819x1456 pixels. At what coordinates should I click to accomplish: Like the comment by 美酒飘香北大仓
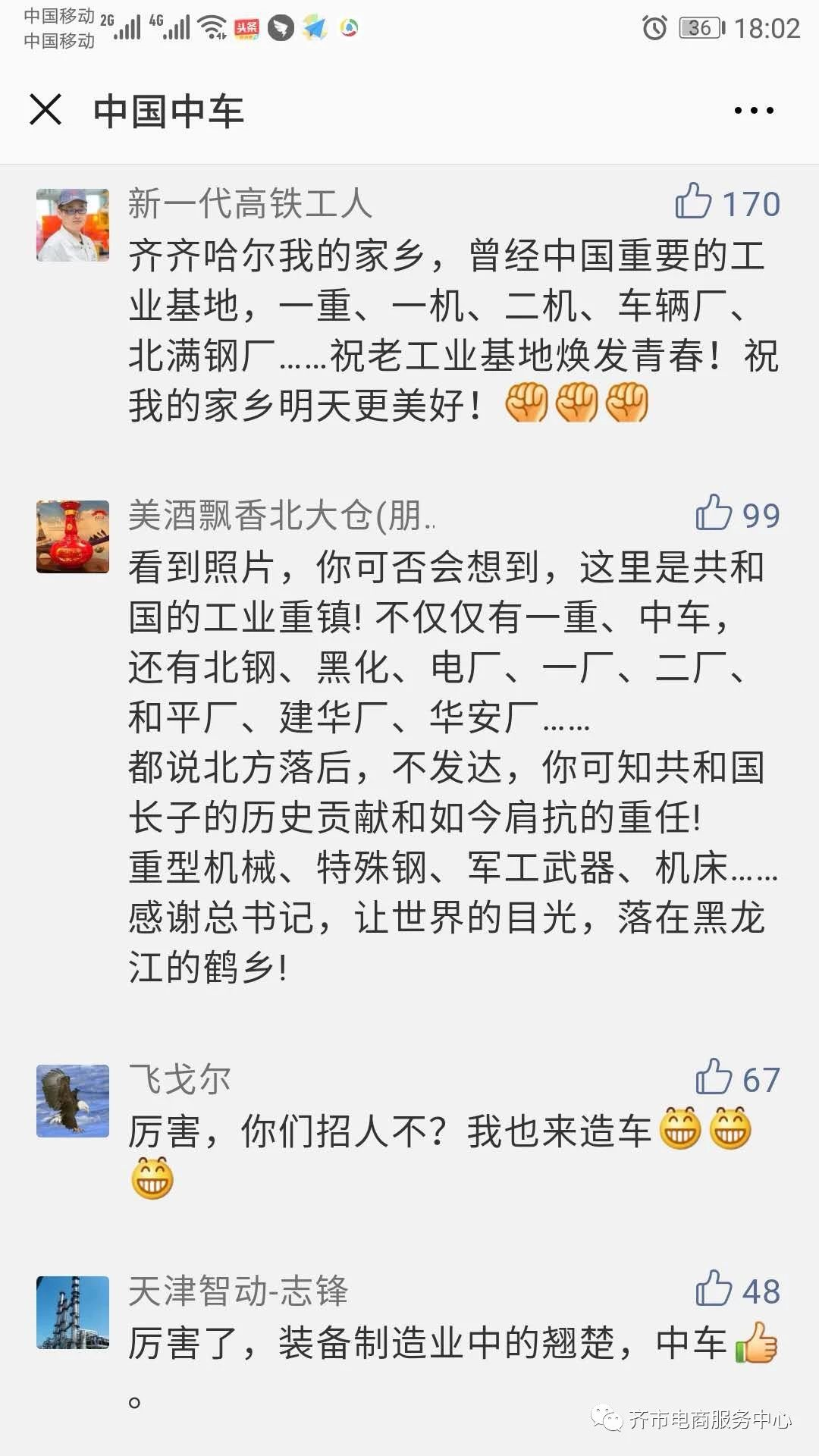click(714, 513)
